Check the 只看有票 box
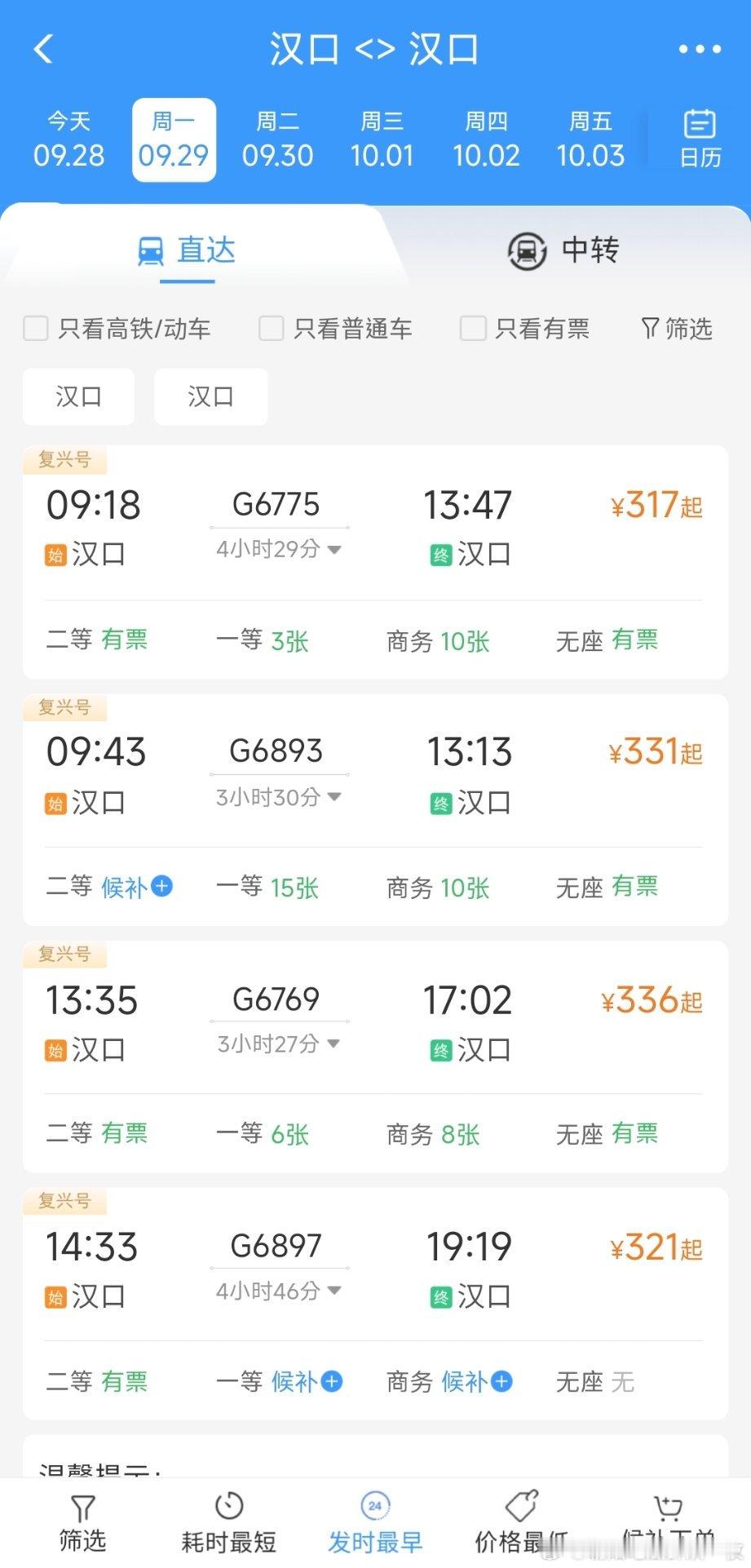The width and height of the screenshot is (751, 1568). (x=525, y=329)
